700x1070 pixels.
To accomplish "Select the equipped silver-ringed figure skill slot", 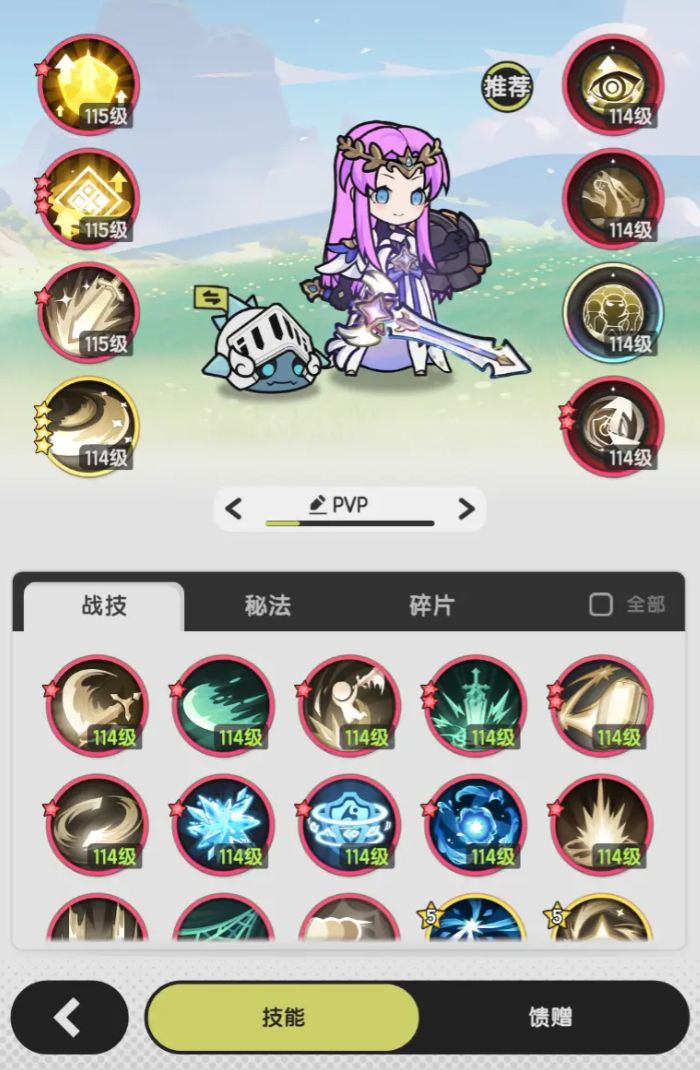I will click(x=613, y=313).
